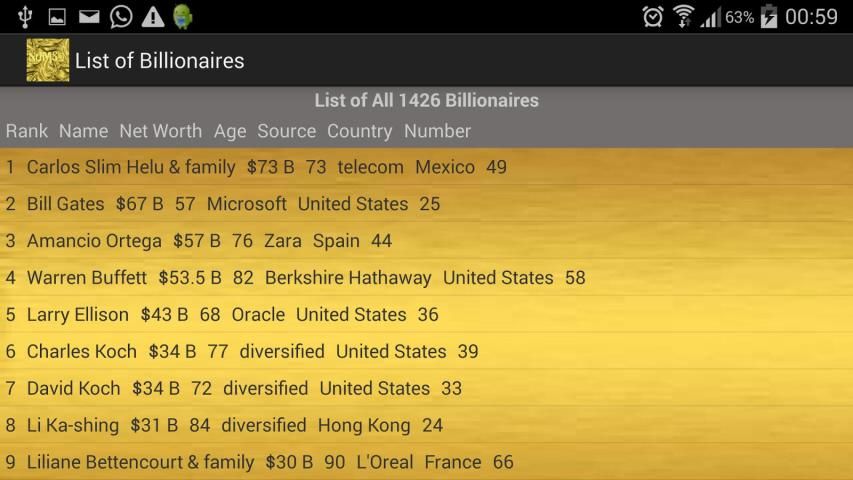Select the Bill Gates entry
This screenshot has width=853, height=480.
(x=426, y=204)
